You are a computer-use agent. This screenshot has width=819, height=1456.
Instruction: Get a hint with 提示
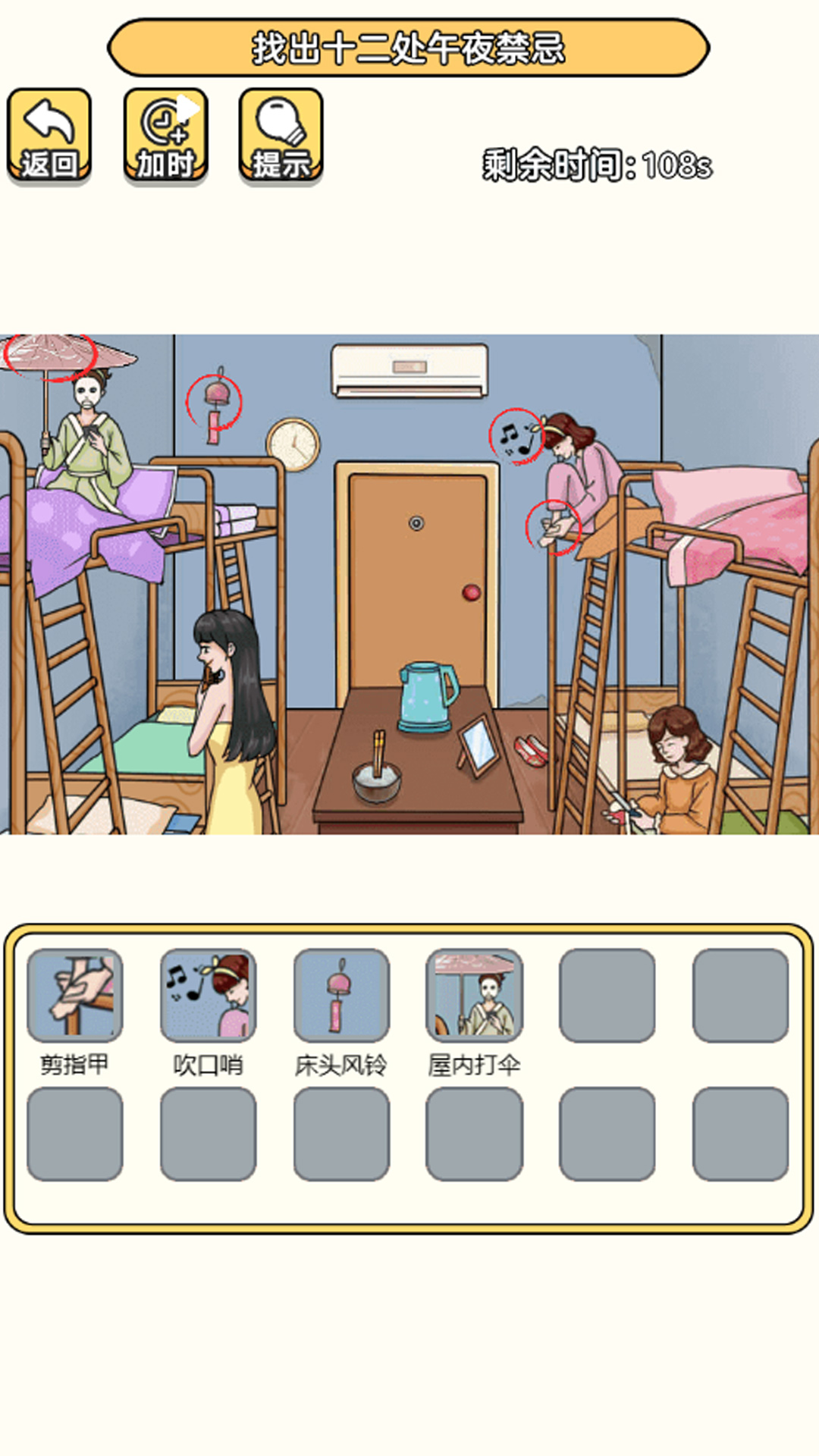(x=281, y=136)
